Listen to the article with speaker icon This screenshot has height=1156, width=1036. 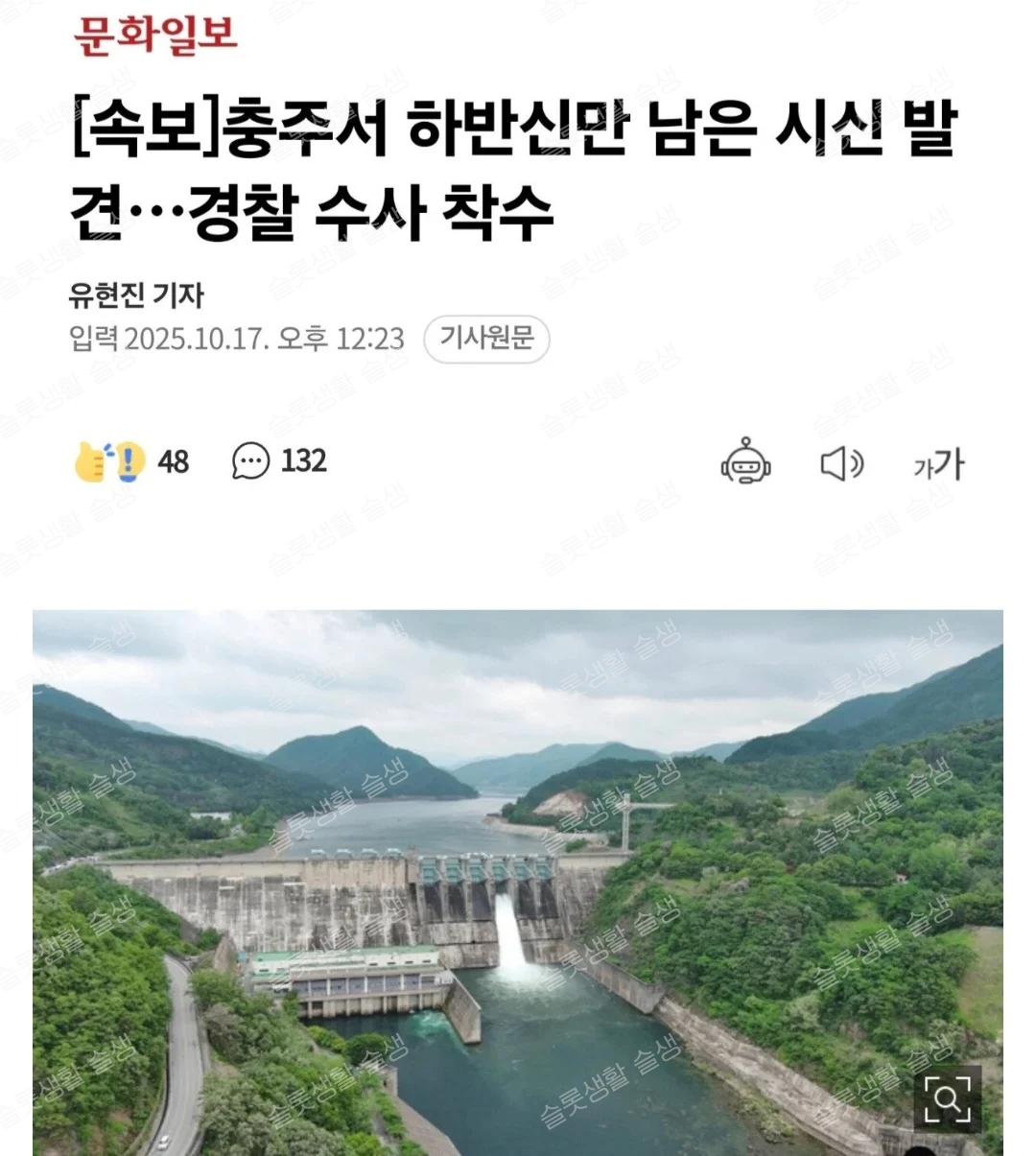pyautogui.click(x=841, y=464)
